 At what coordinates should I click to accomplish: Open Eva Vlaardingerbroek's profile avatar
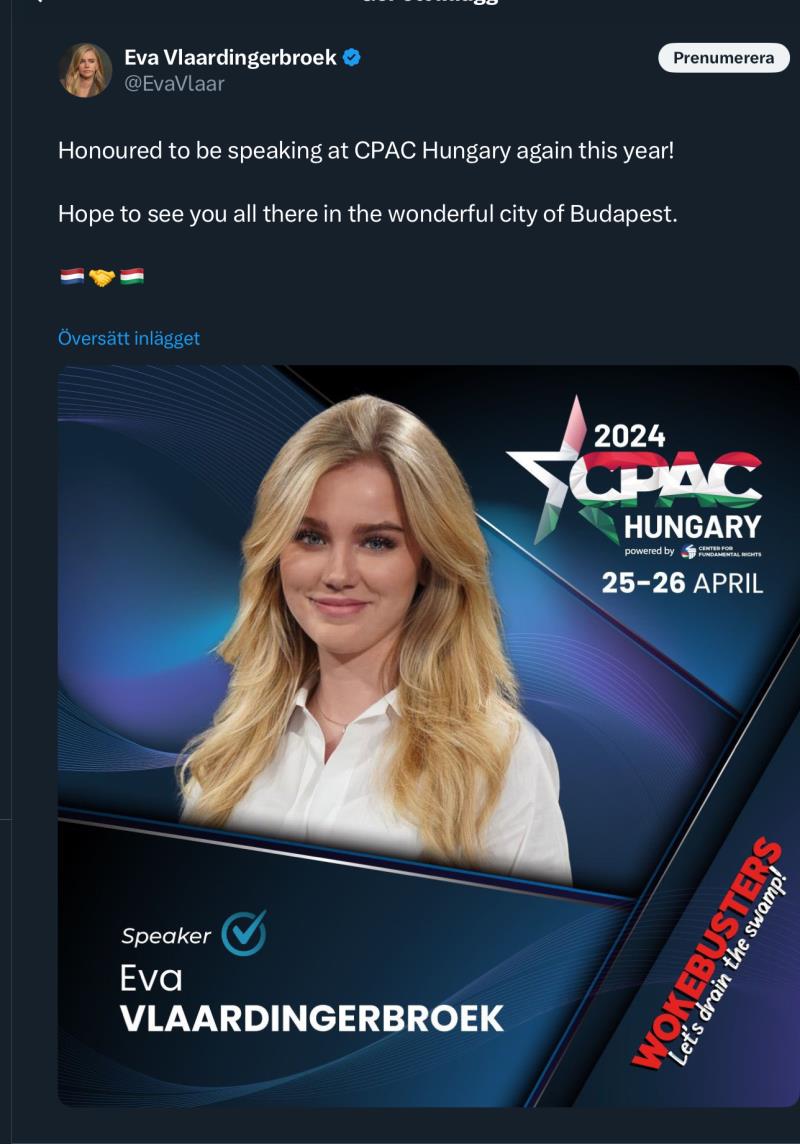tap(84, 71)
